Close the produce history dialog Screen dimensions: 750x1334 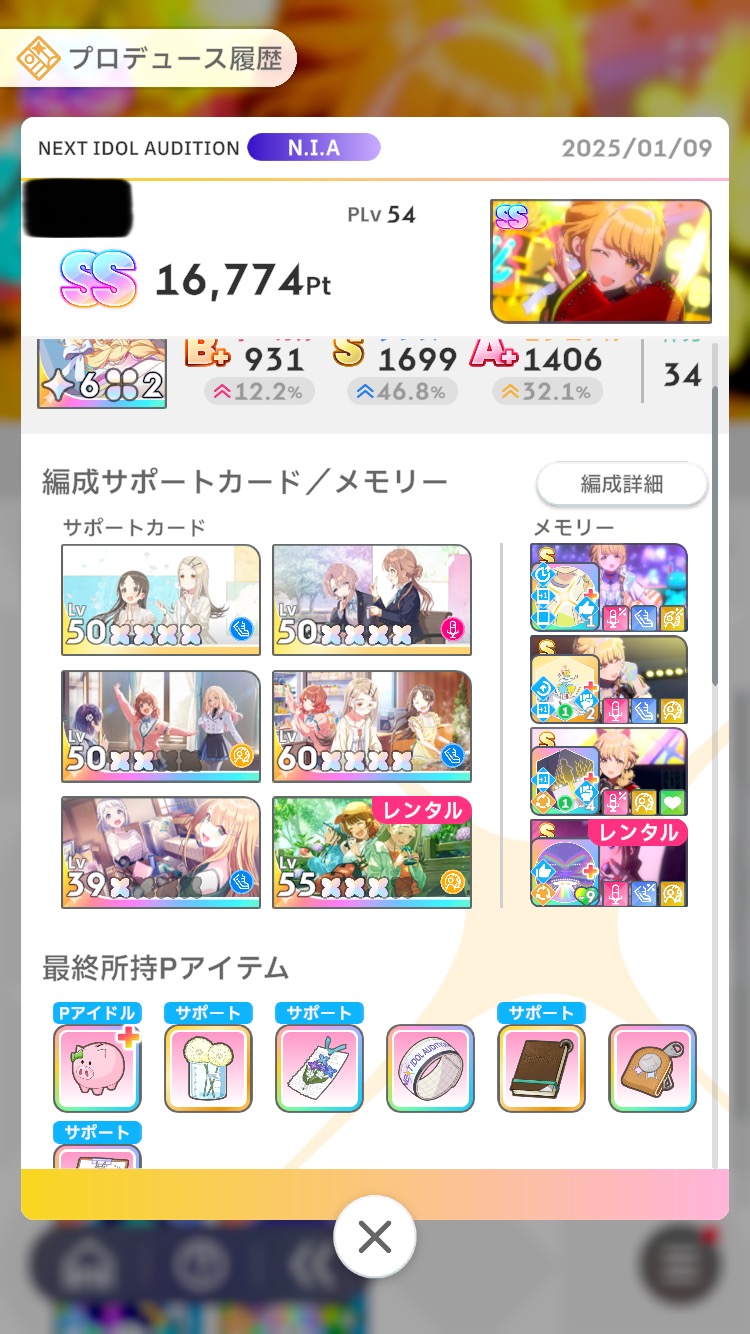pyautogui.click(x=375, y=1238)
